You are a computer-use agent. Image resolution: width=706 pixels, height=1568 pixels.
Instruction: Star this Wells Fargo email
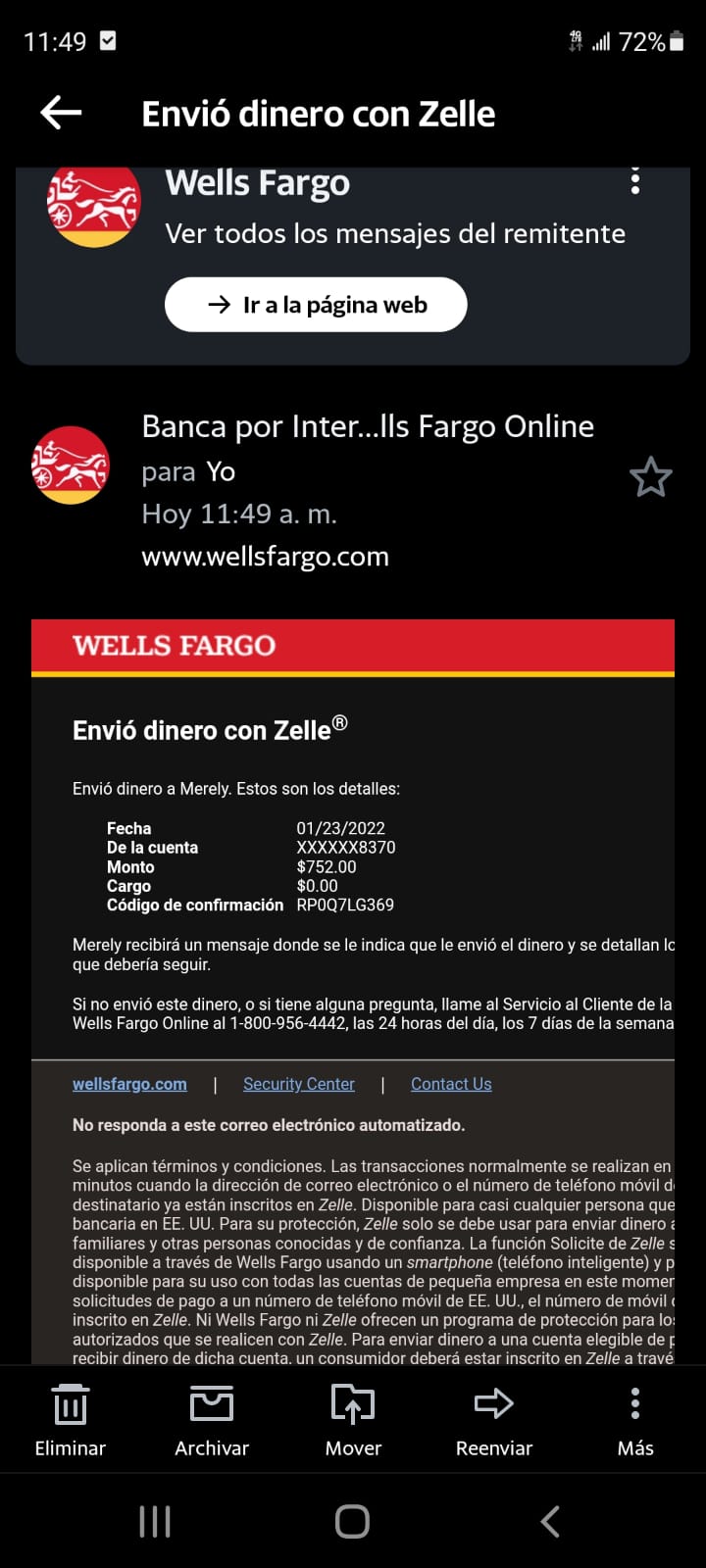650,477
